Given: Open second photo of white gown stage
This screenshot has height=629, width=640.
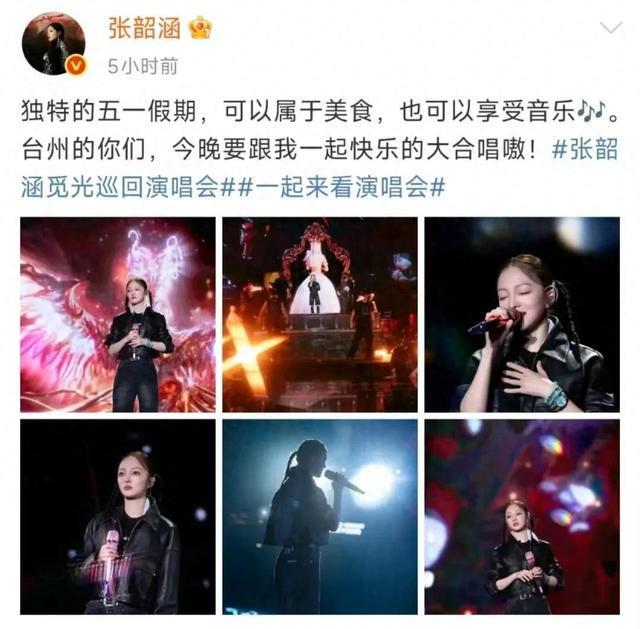Looking at the screenshot, I should click(x=320, y=314).
